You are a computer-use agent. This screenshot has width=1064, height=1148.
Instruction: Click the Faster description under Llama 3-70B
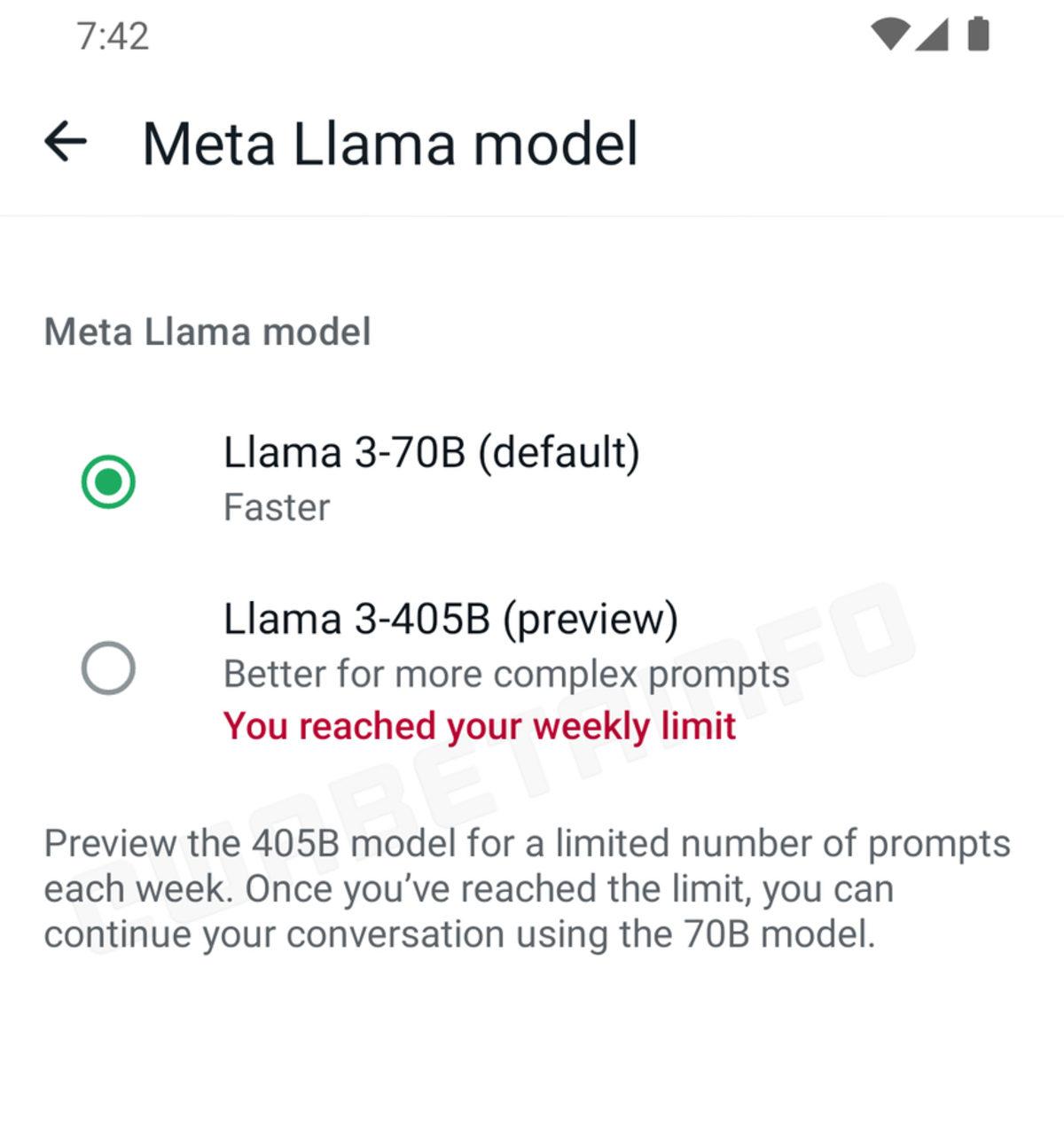coord(277,507)
